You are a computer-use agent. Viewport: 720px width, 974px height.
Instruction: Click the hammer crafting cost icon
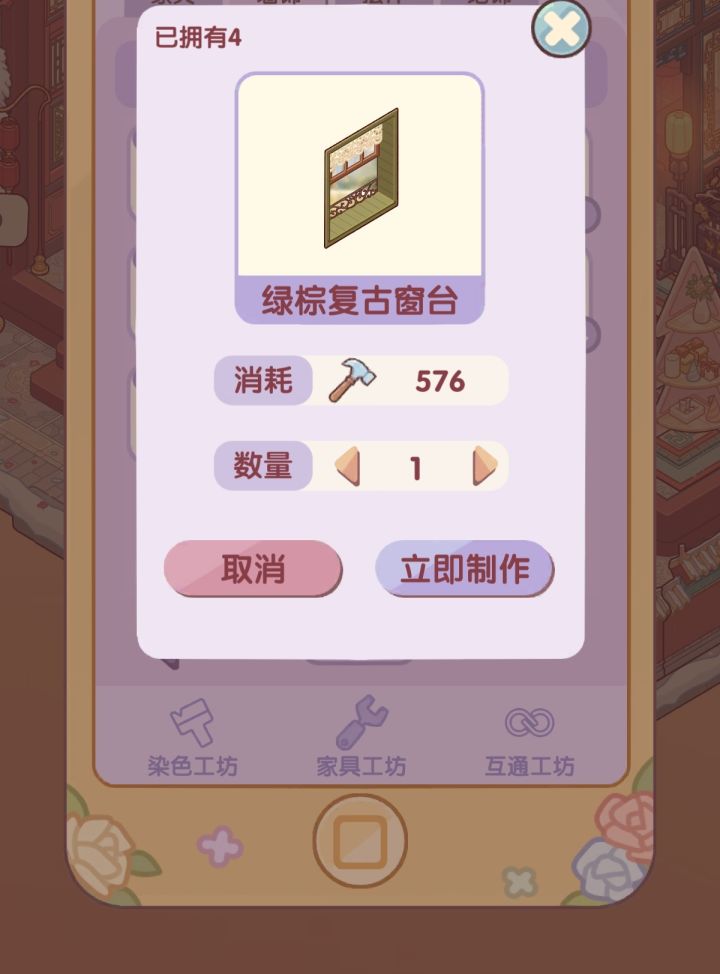[x=355, y=380]
